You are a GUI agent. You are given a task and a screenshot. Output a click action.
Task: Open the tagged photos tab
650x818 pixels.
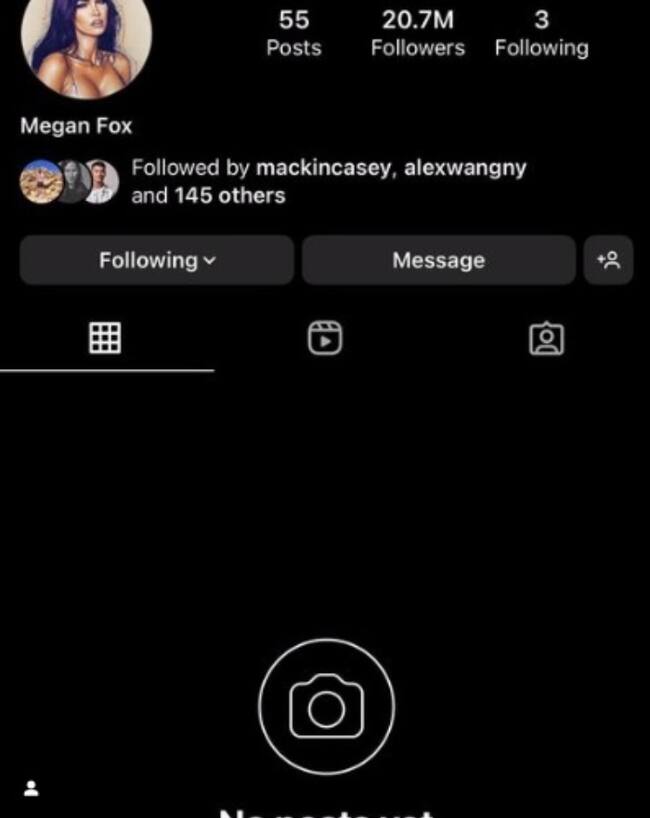[546, 339]
